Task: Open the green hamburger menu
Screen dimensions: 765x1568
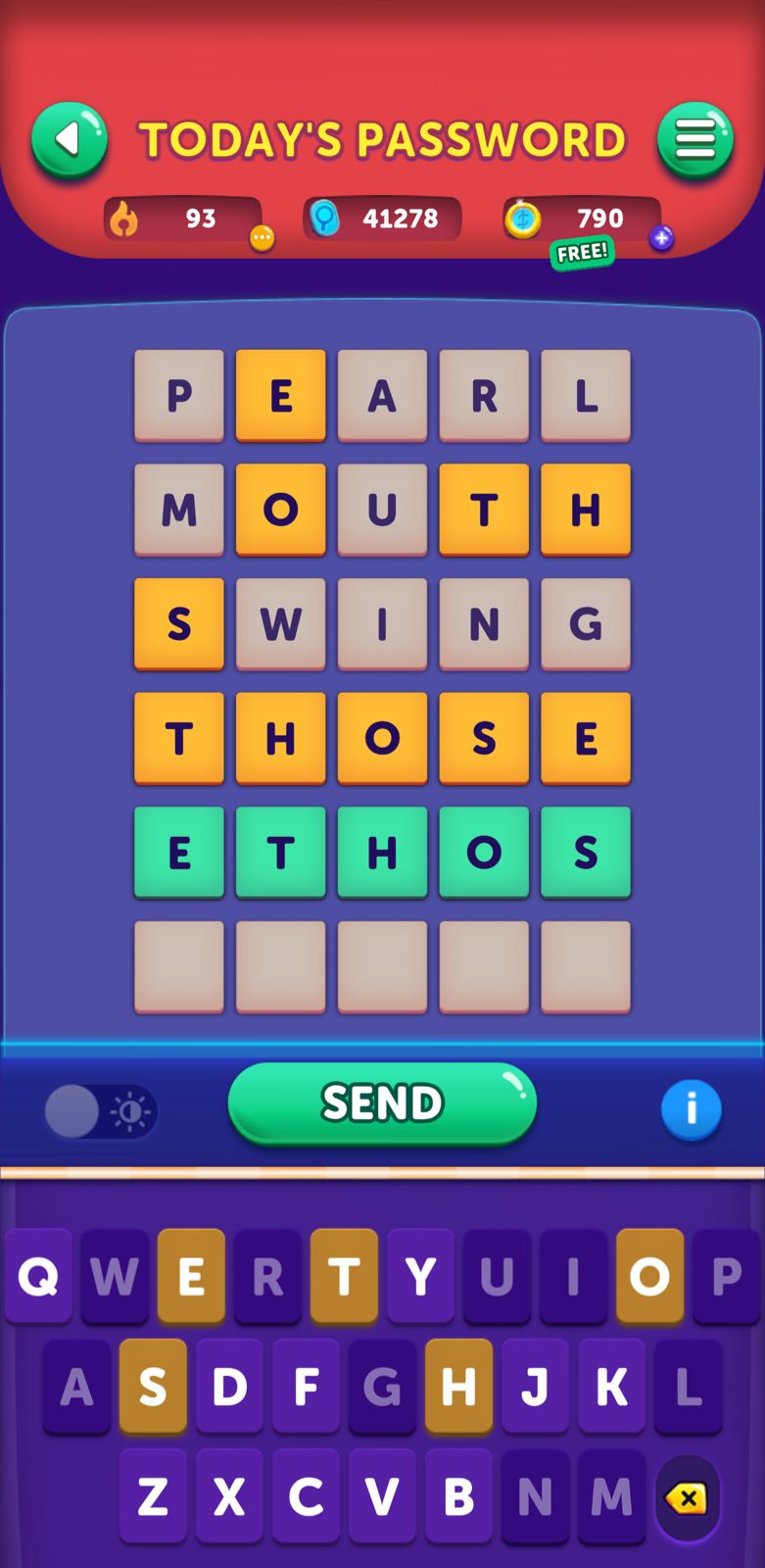Action: click(695, 140)
